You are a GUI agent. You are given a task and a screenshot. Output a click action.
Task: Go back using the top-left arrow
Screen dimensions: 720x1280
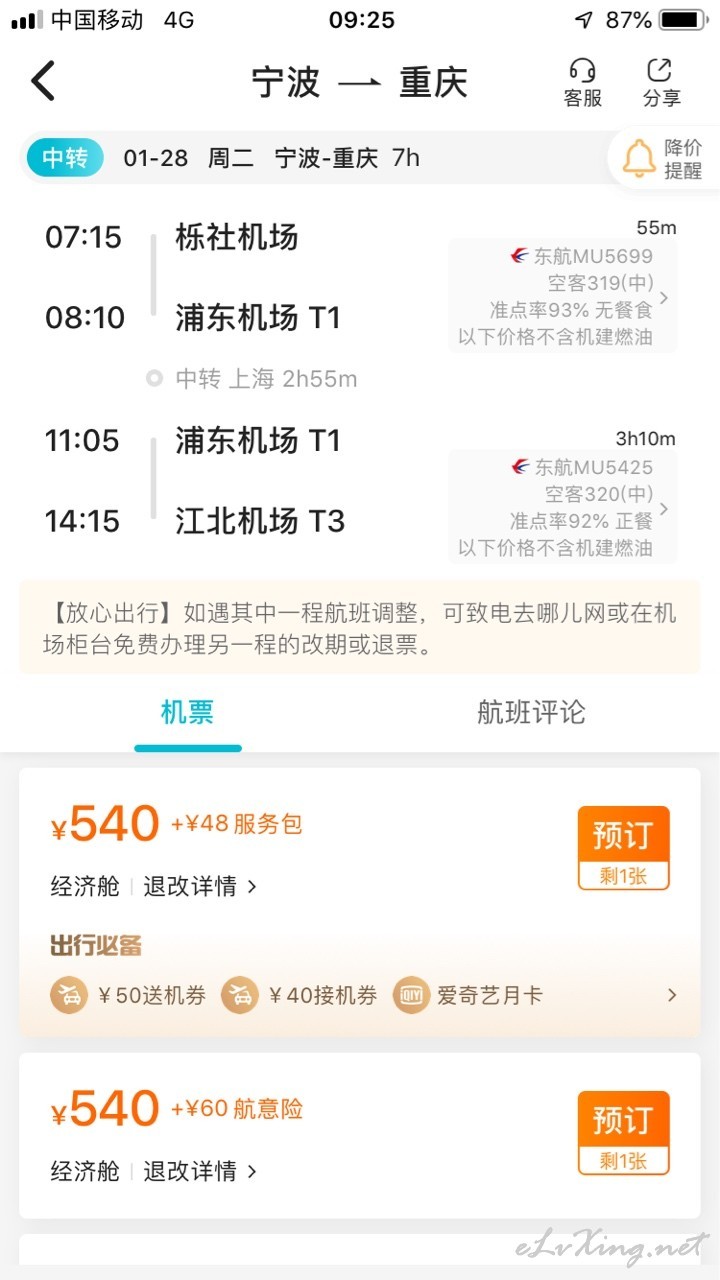[x=43, y=81]
